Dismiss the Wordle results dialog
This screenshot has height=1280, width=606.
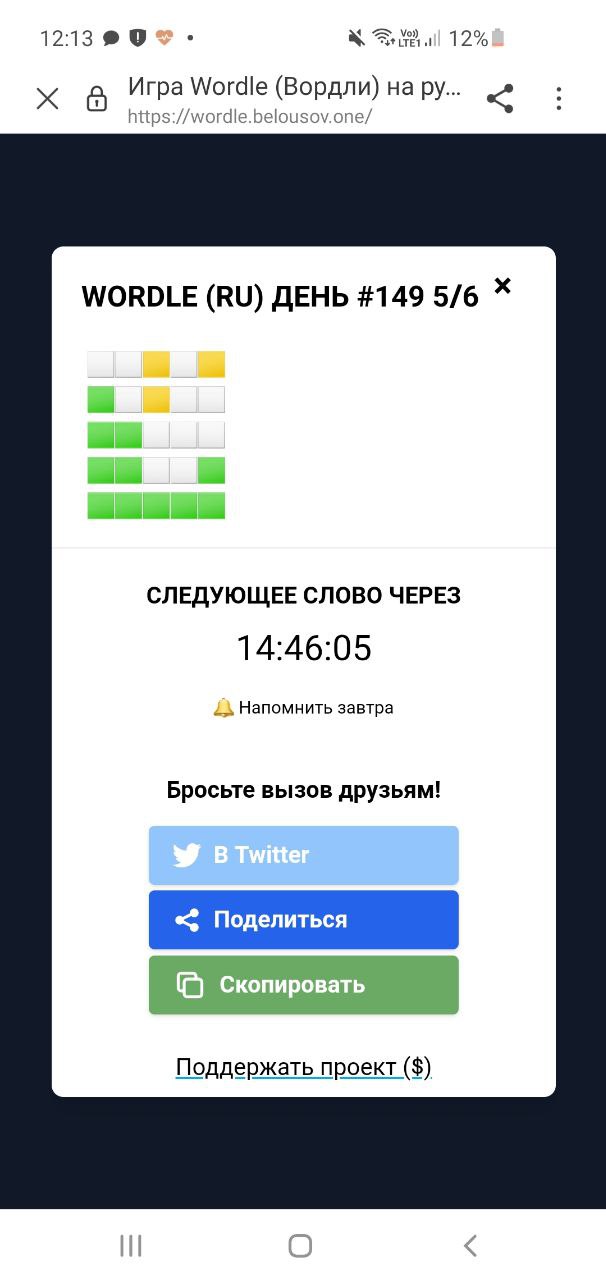502,286
